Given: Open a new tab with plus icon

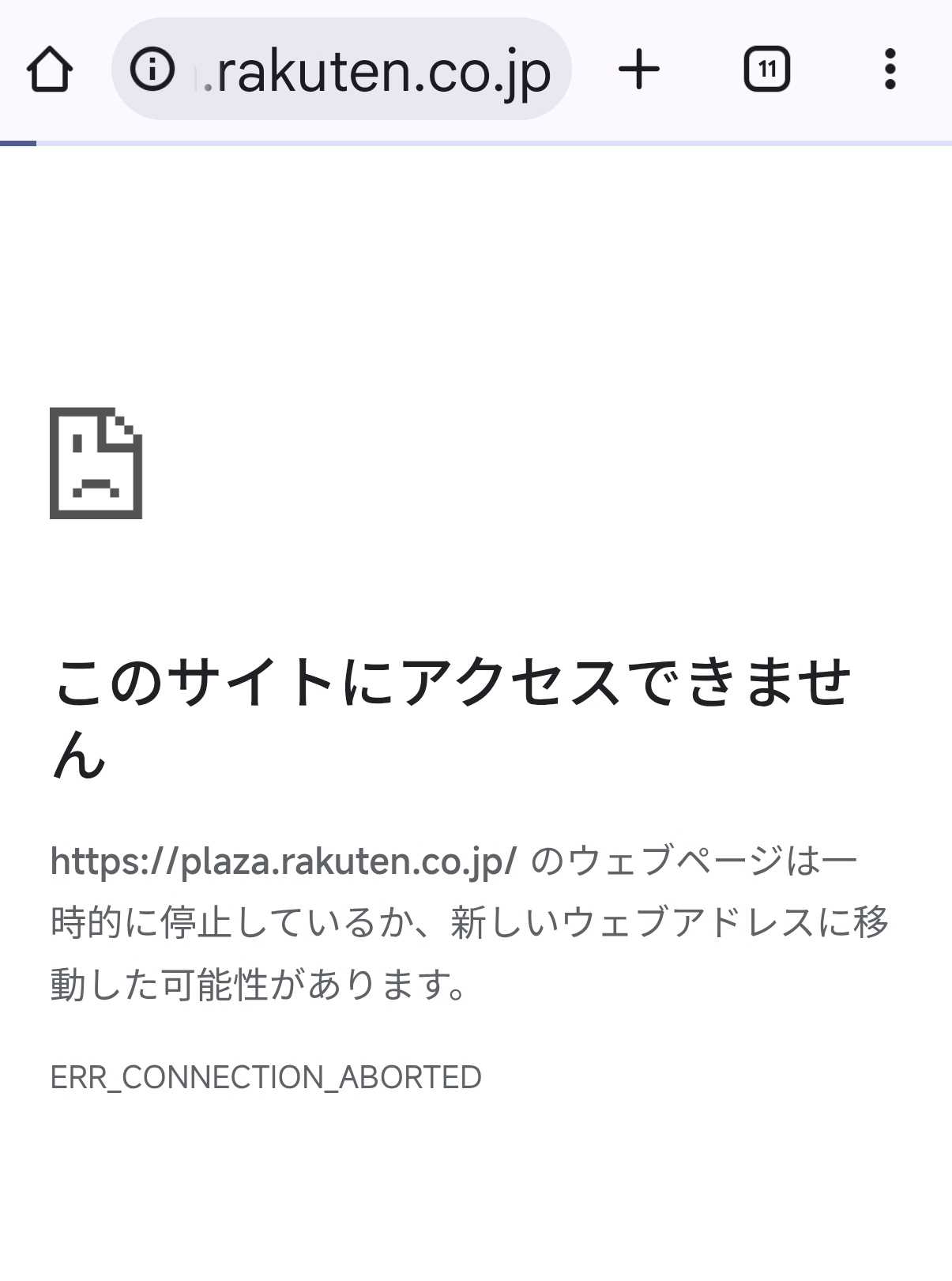Looking at the screenshot, I should [638, 70].
